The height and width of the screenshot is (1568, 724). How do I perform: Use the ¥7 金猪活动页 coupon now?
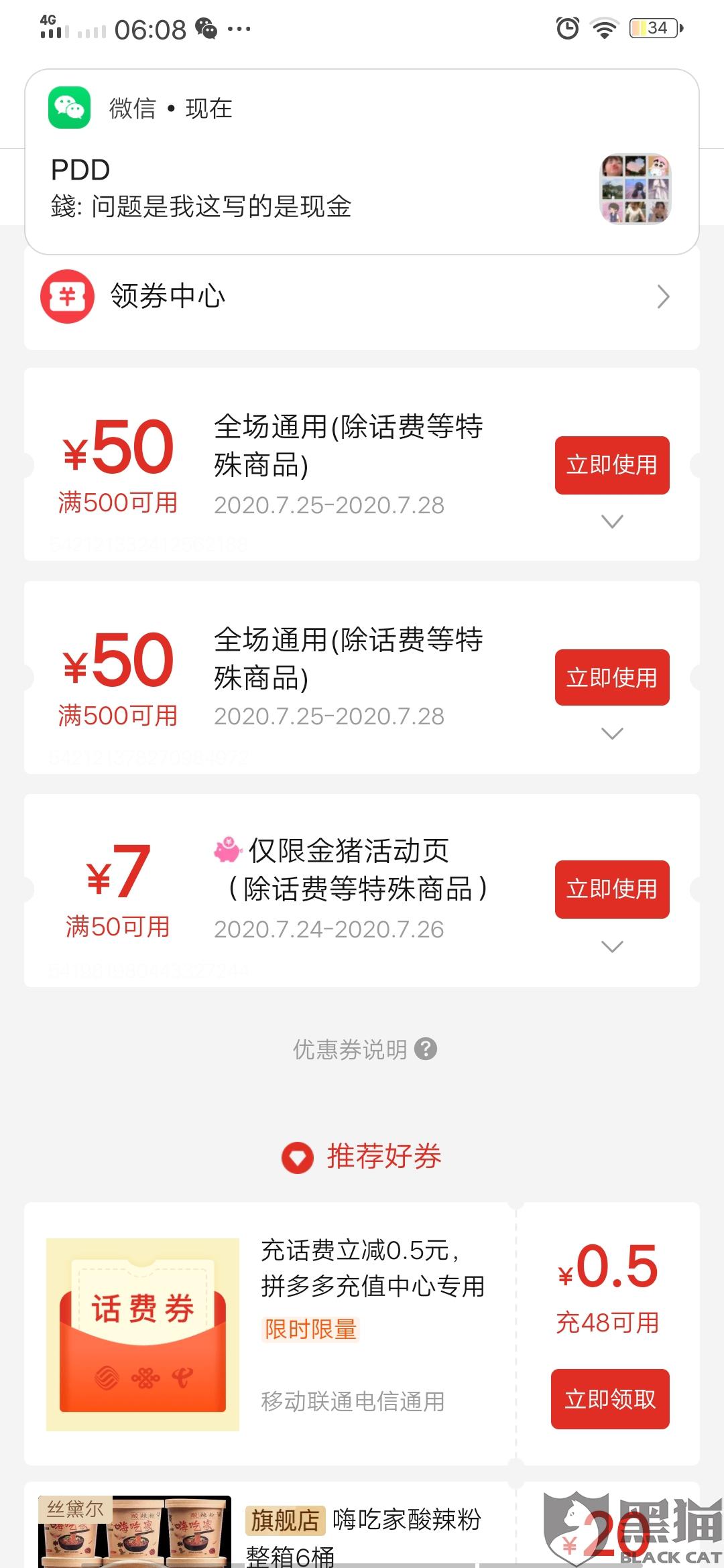tap(611, 889)
